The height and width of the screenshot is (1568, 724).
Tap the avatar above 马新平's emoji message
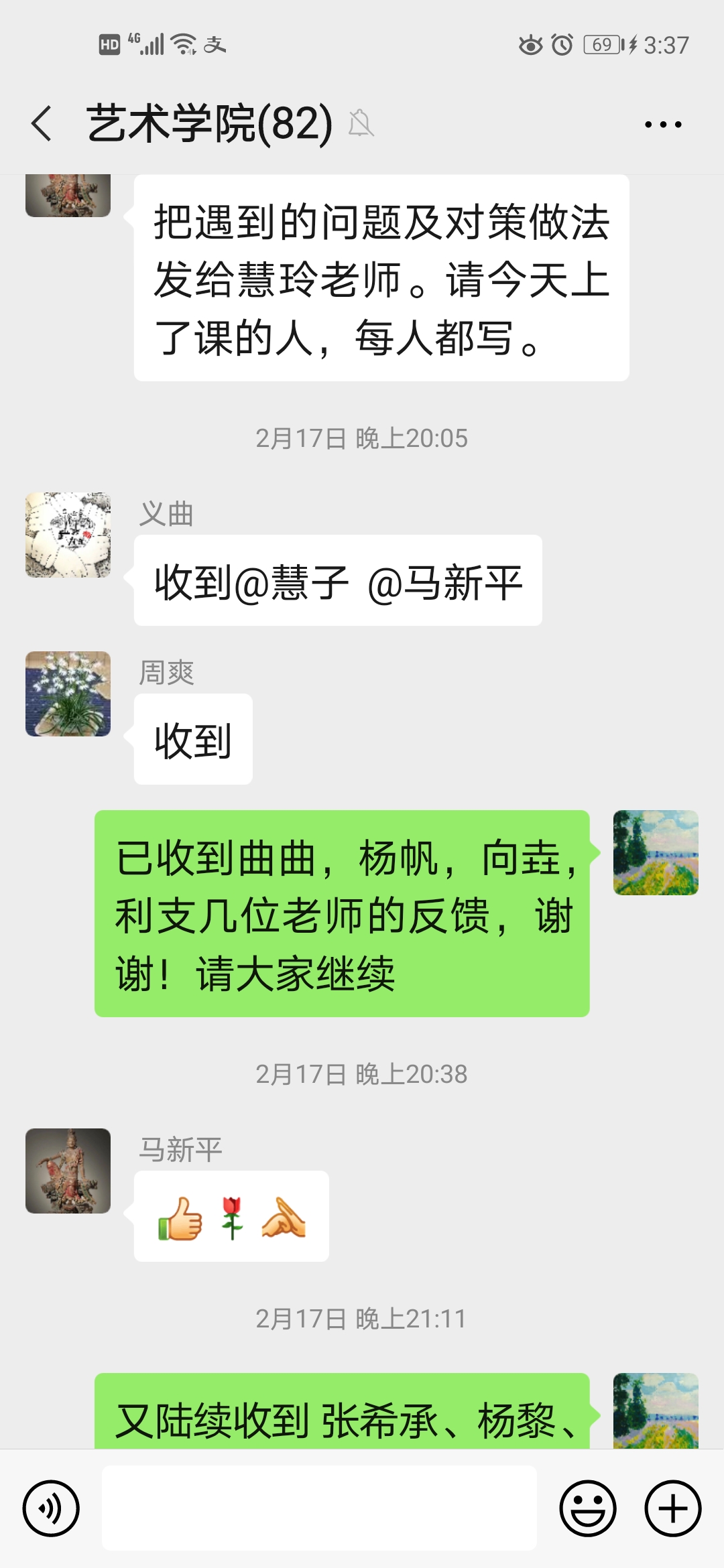tap(68, 1171)
